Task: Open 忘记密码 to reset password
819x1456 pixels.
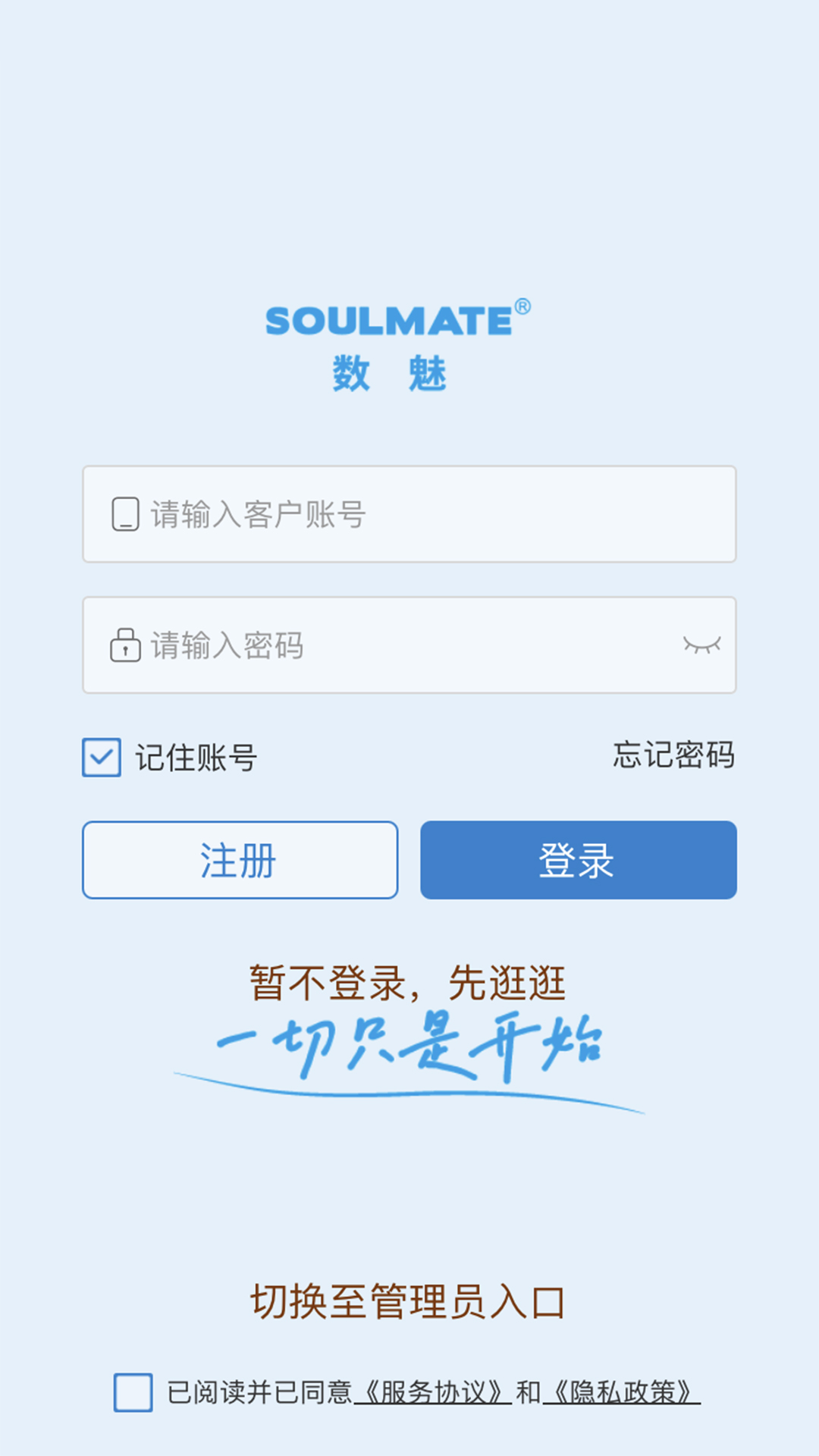Action: 673,755
